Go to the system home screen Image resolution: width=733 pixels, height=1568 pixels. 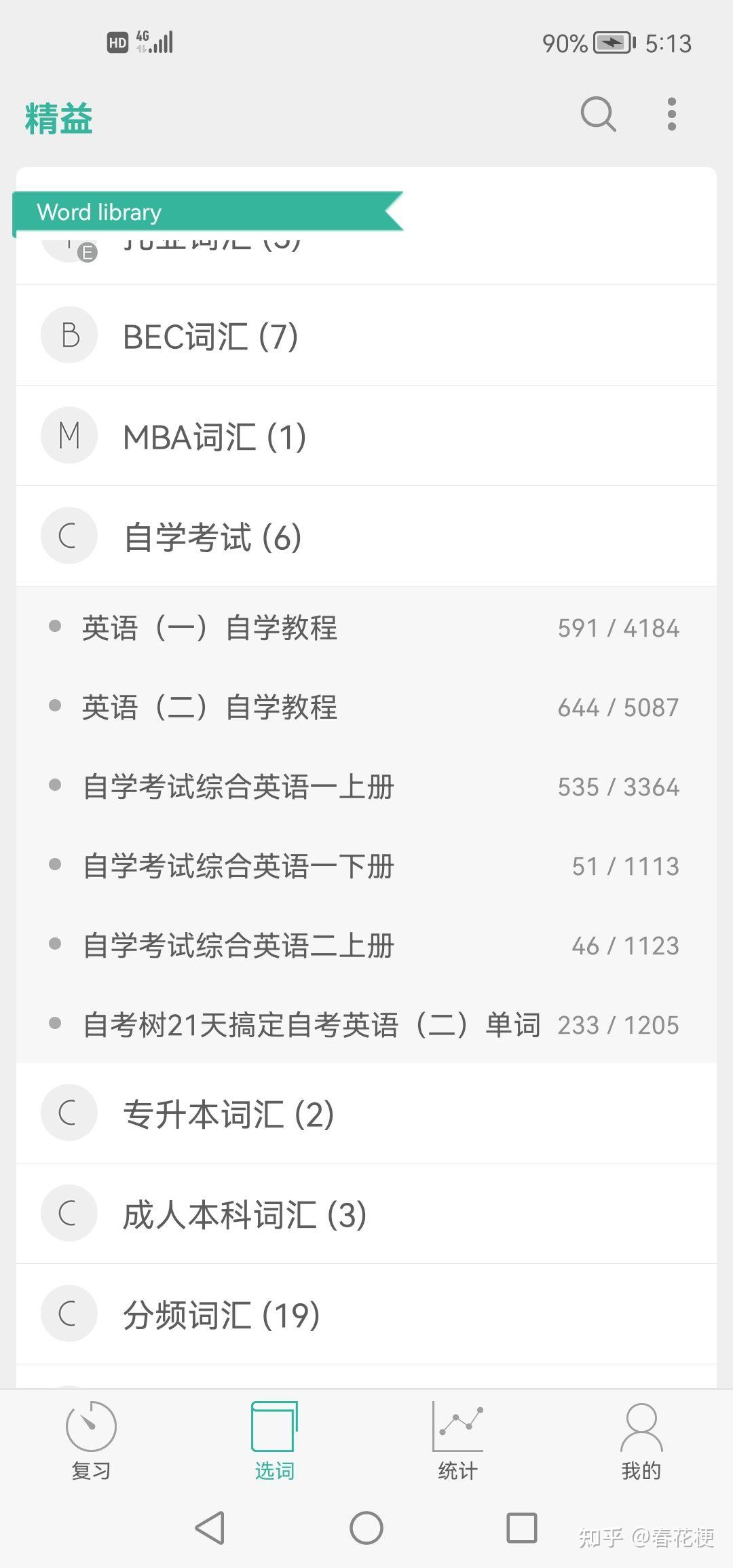[x=366, y=1528]
